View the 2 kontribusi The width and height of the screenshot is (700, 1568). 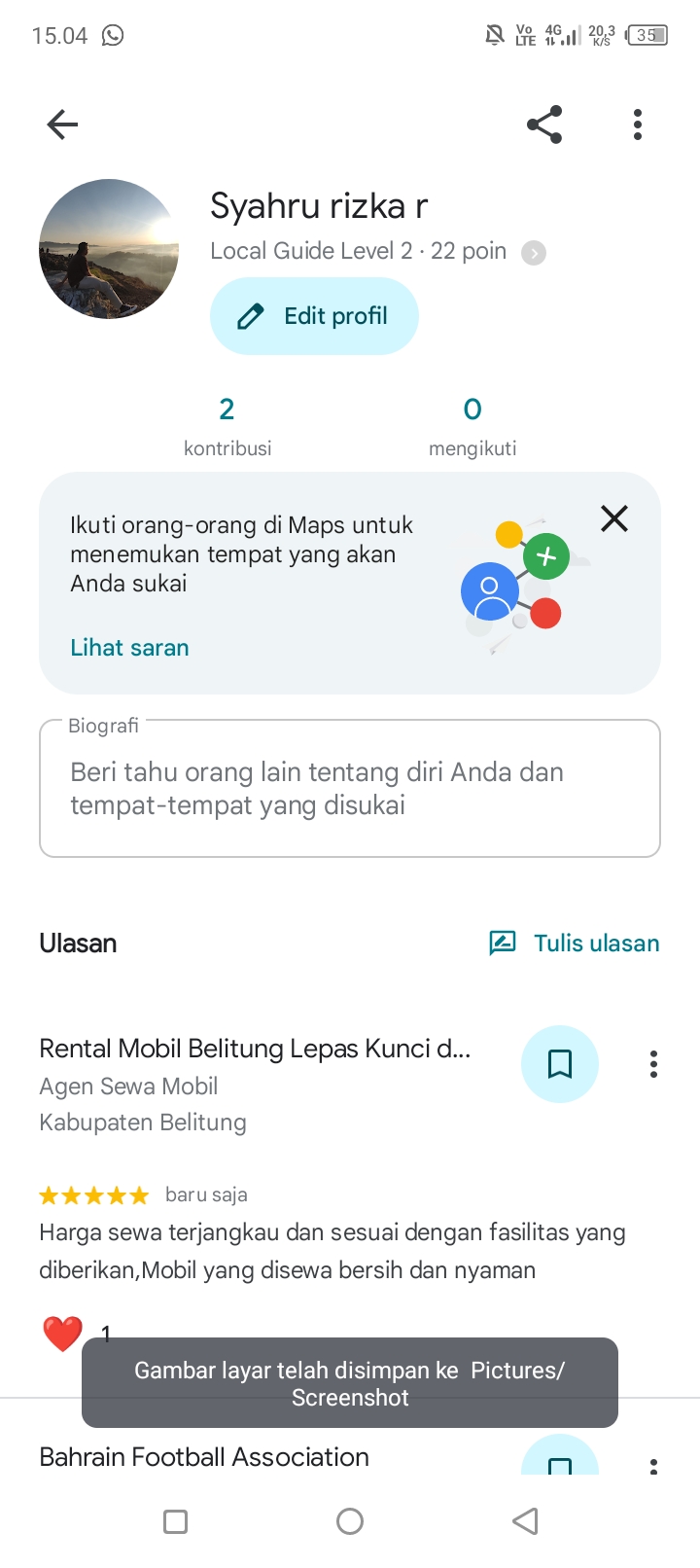(227, 426)
